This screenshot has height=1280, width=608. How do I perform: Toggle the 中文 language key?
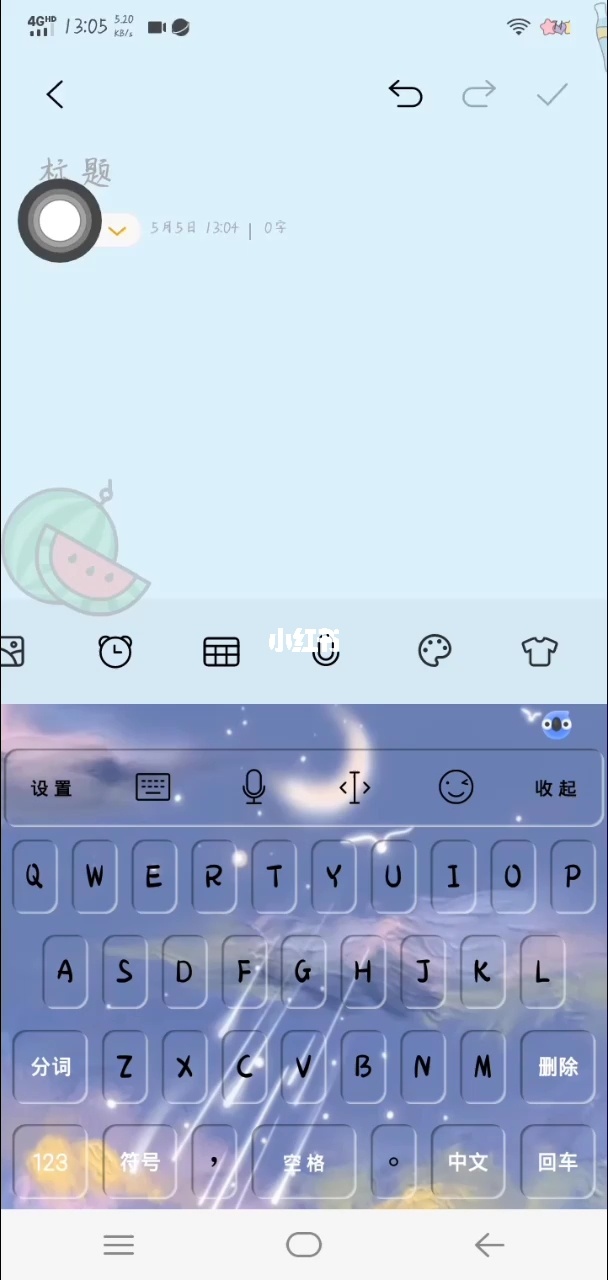coord(467,1162)
